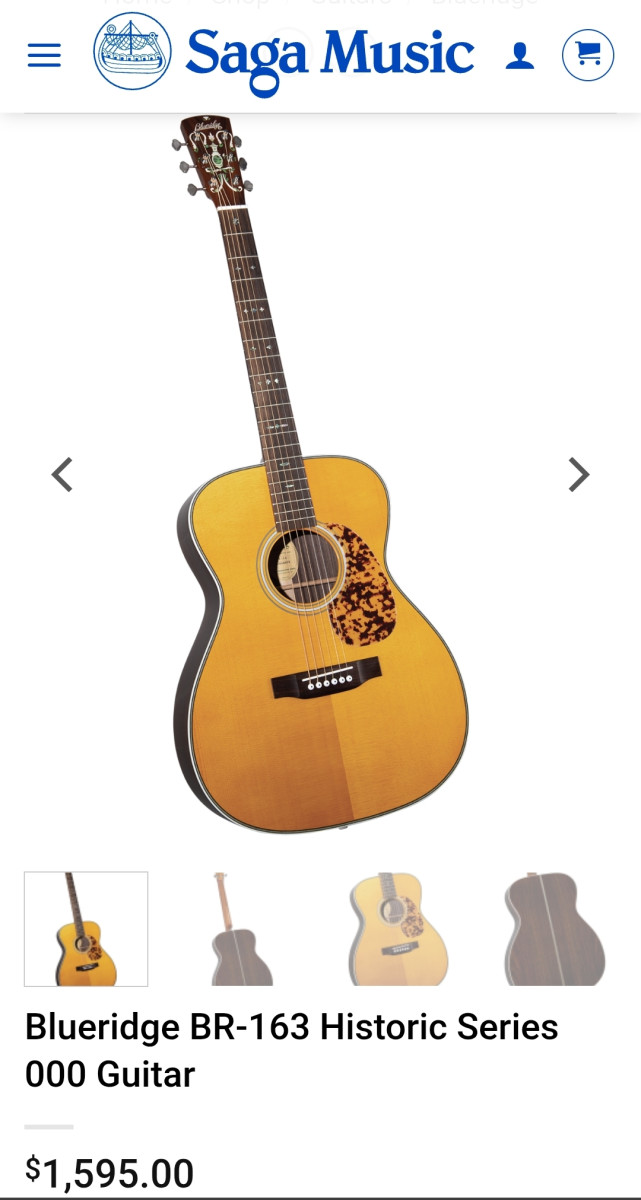Select the third thumbnail showing the guitar top close-up
Viewport: 641px width, 1200px height.
[398, 929]
